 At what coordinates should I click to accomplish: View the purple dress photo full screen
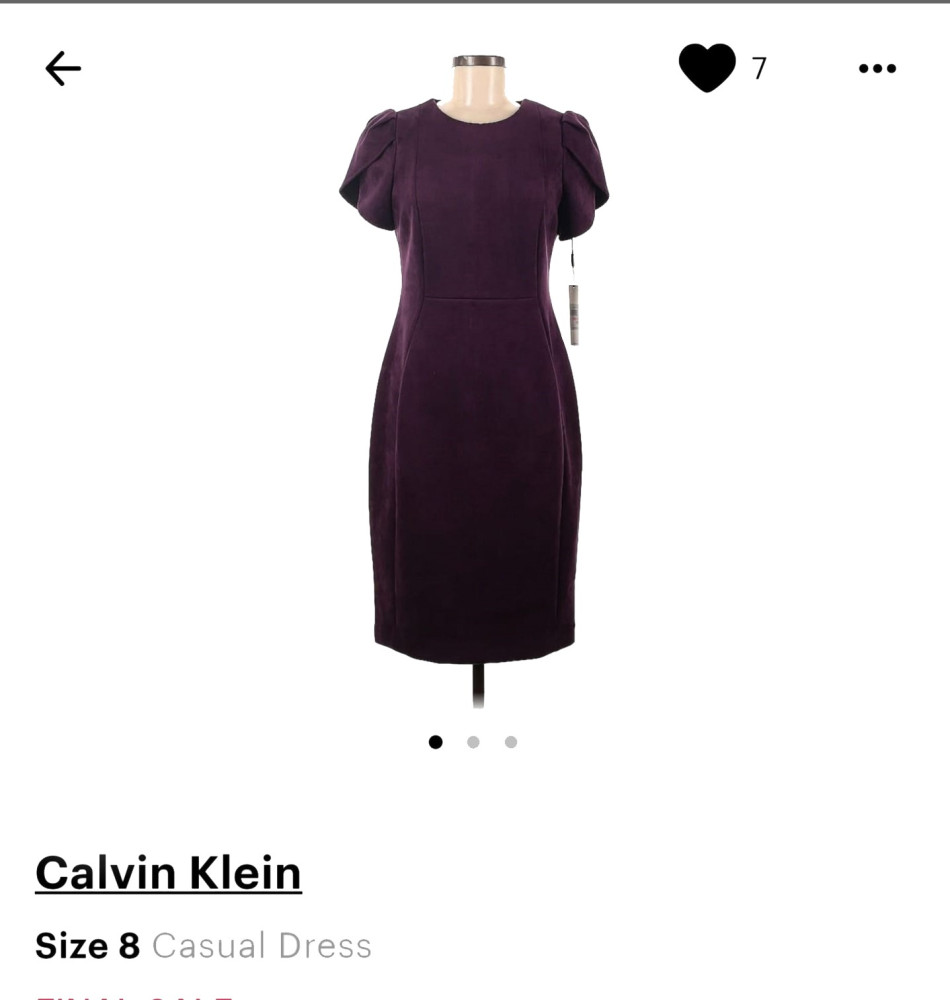click(x=474, y=380)
